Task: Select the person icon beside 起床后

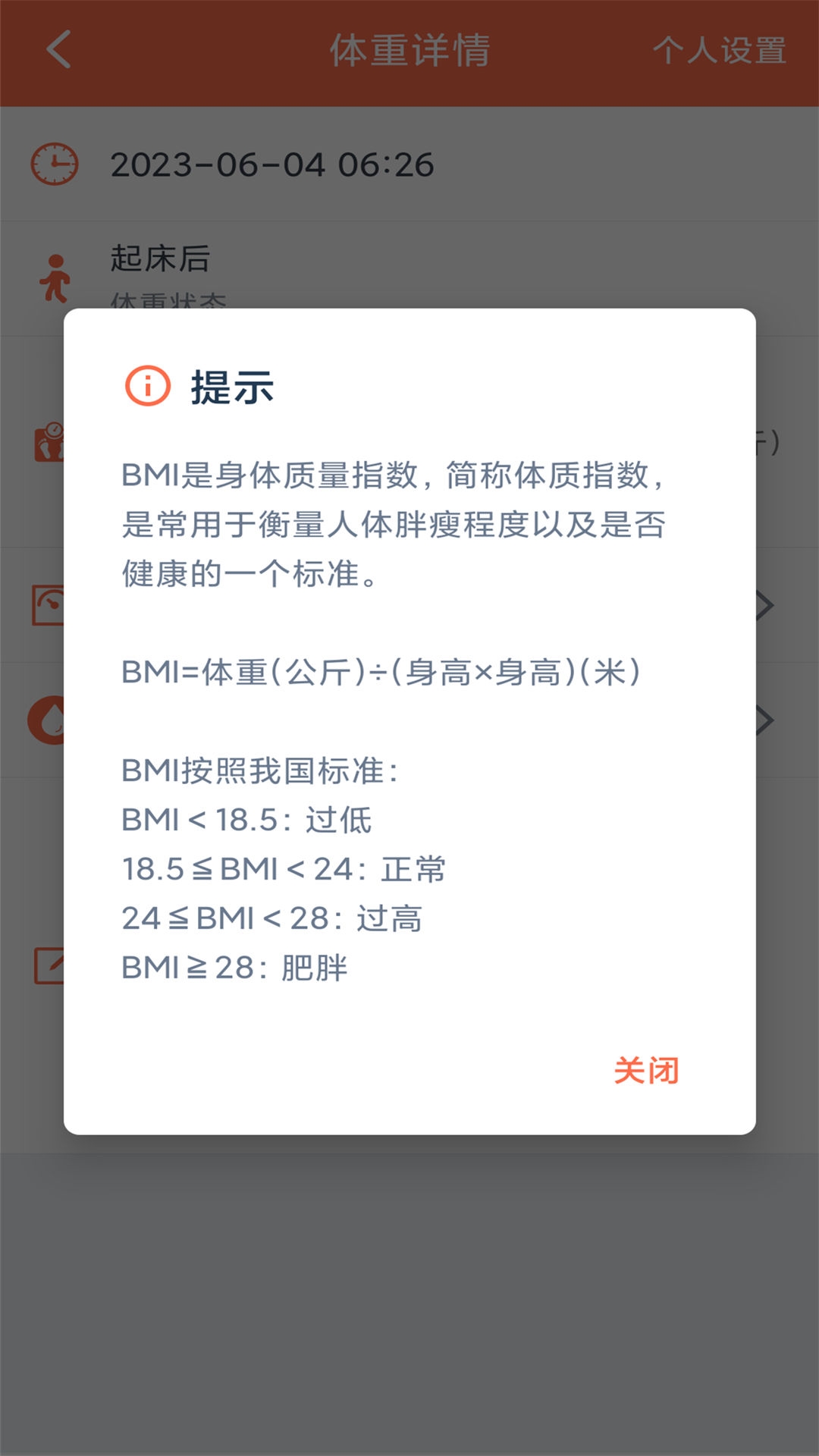Action: point(55,277)
